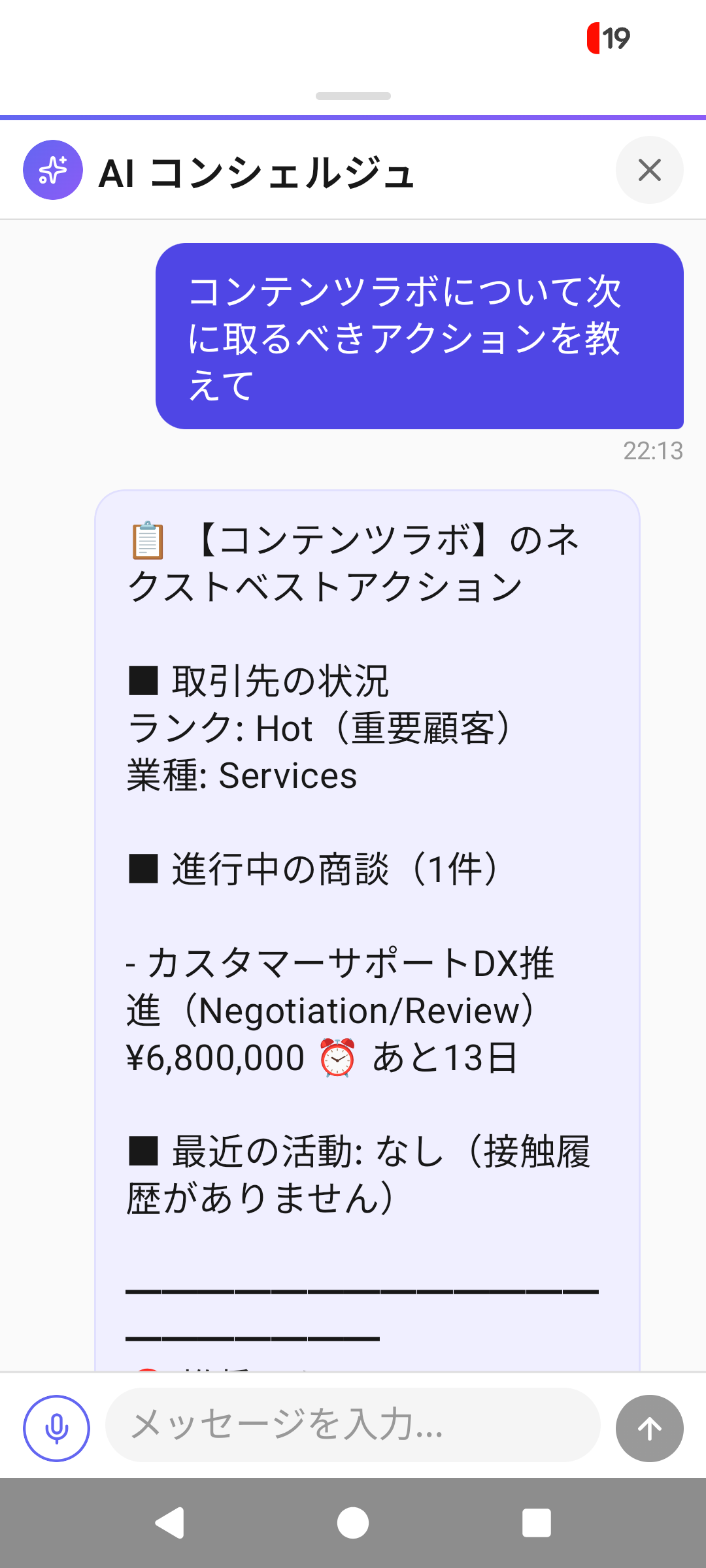The width and height of the screenshot is (706, 1568).
Task: Return to the home screen
Action: coord(353,1524)
